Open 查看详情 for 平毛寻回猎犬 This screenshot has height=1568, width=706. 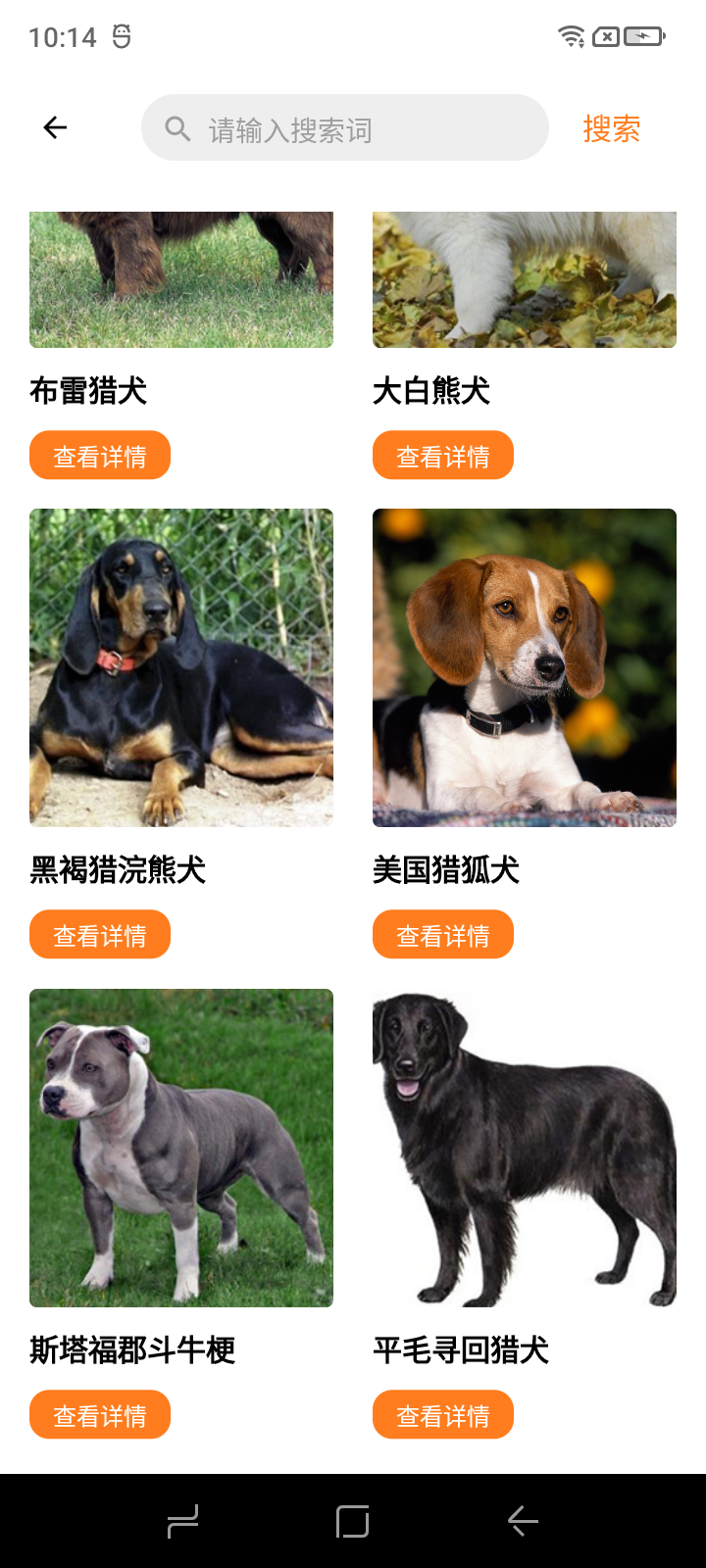(x=442, y=1413)
